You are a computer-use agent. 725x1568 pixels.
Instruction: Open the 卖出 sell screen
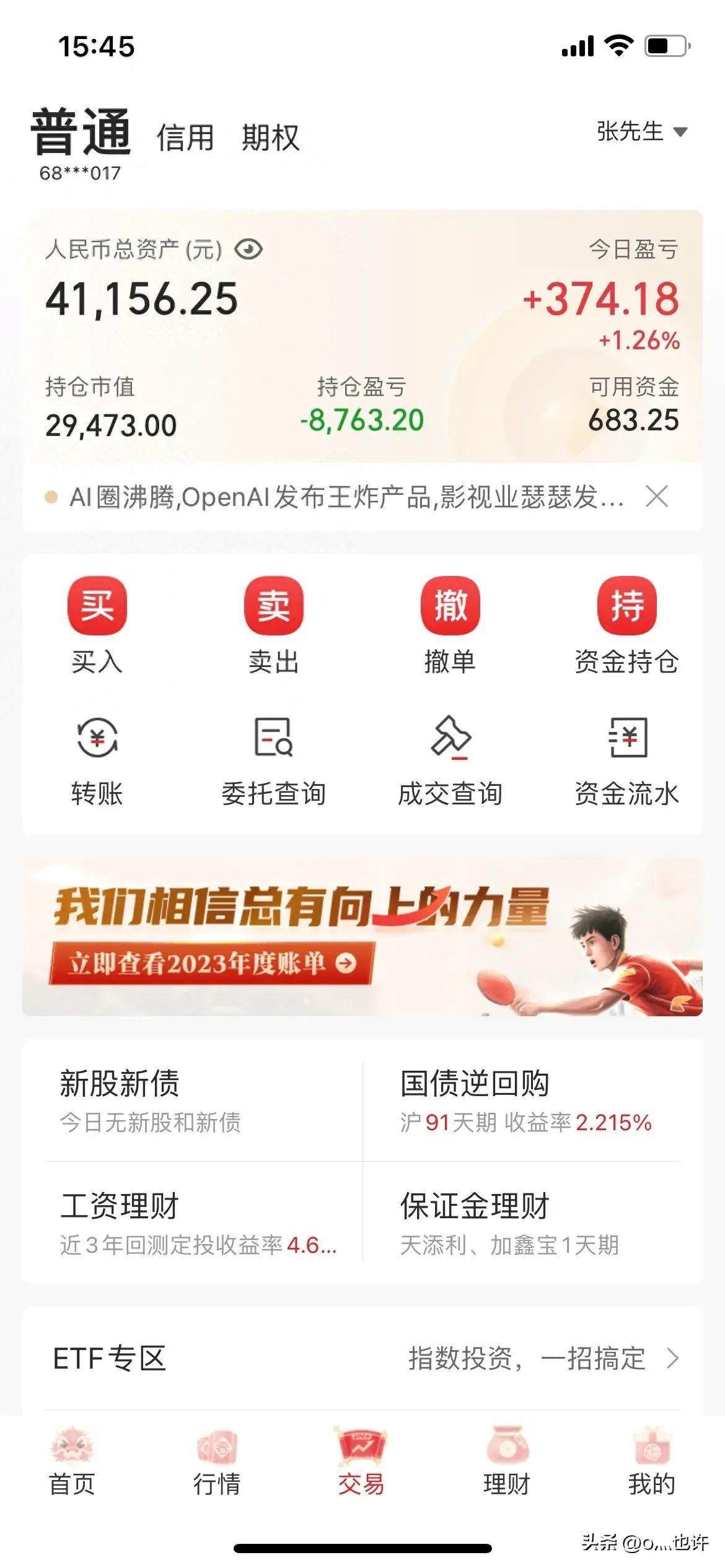273,624
